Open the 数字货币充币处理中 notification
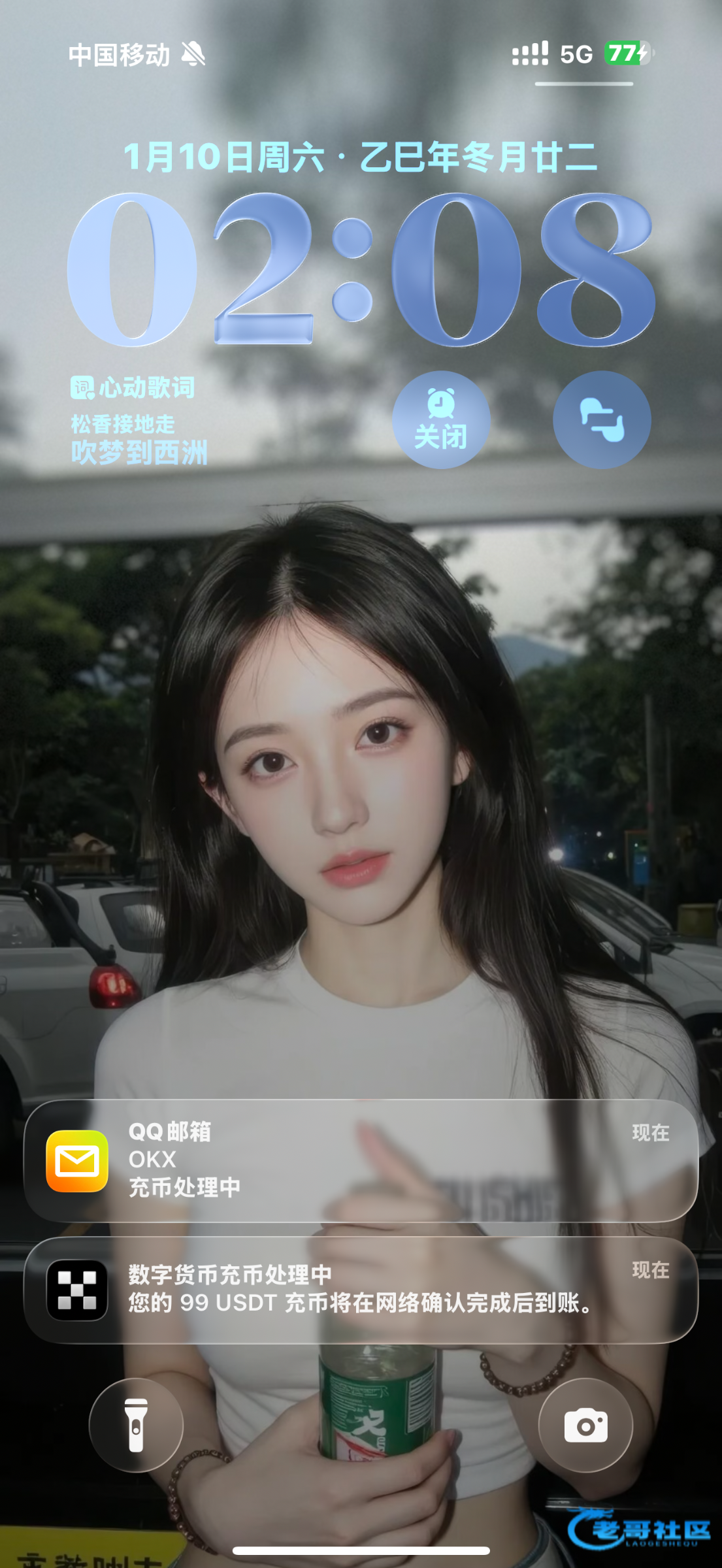This screenshot has width=722, height=1568. coord(361,1290)
